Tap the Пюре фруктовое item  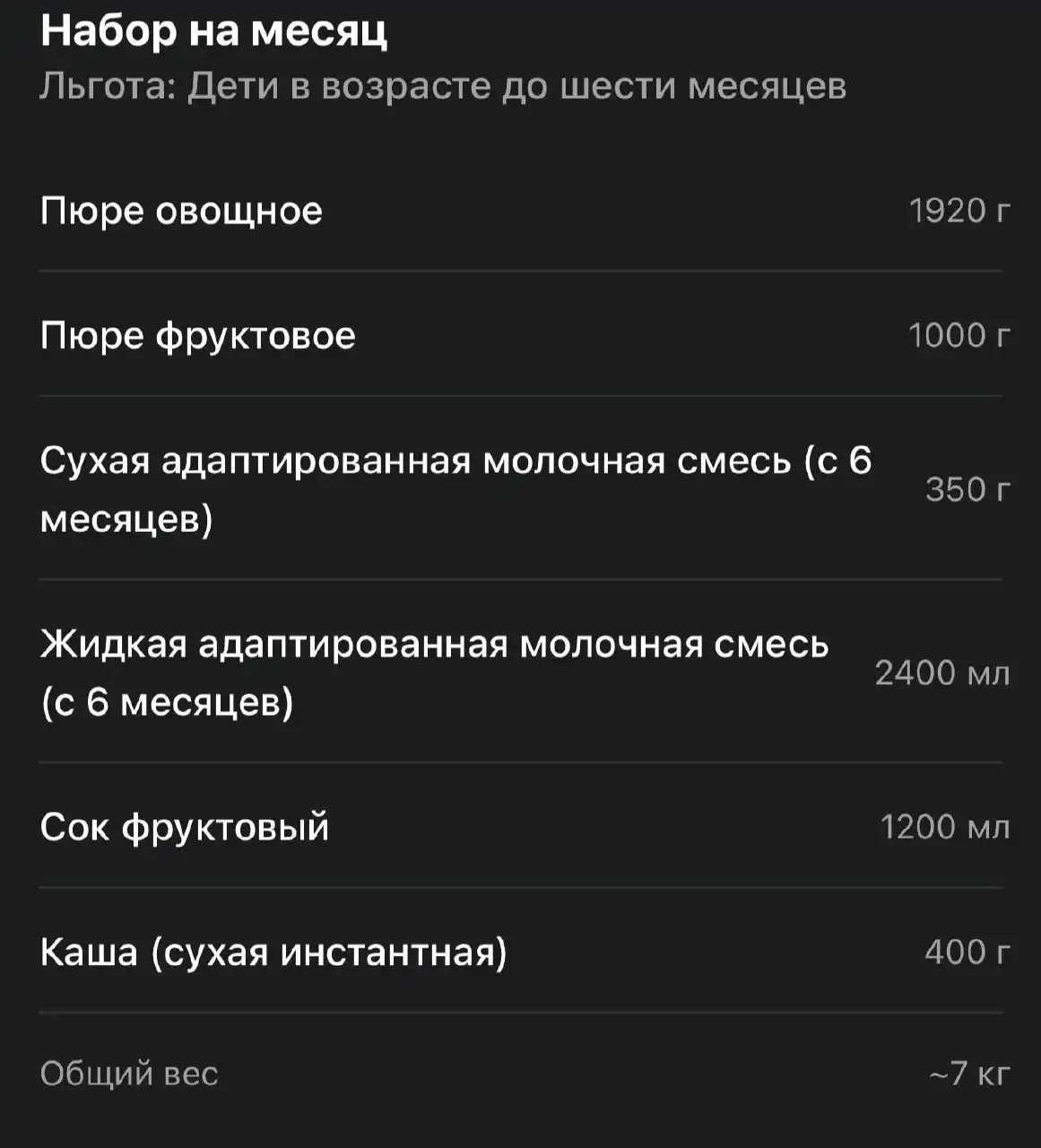520,335
